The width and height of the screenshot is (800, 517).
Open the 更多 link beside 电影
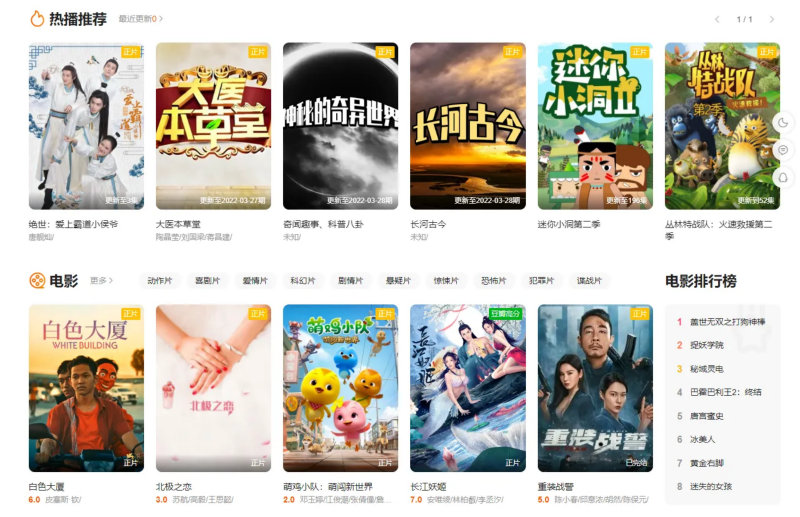(101, 281)
